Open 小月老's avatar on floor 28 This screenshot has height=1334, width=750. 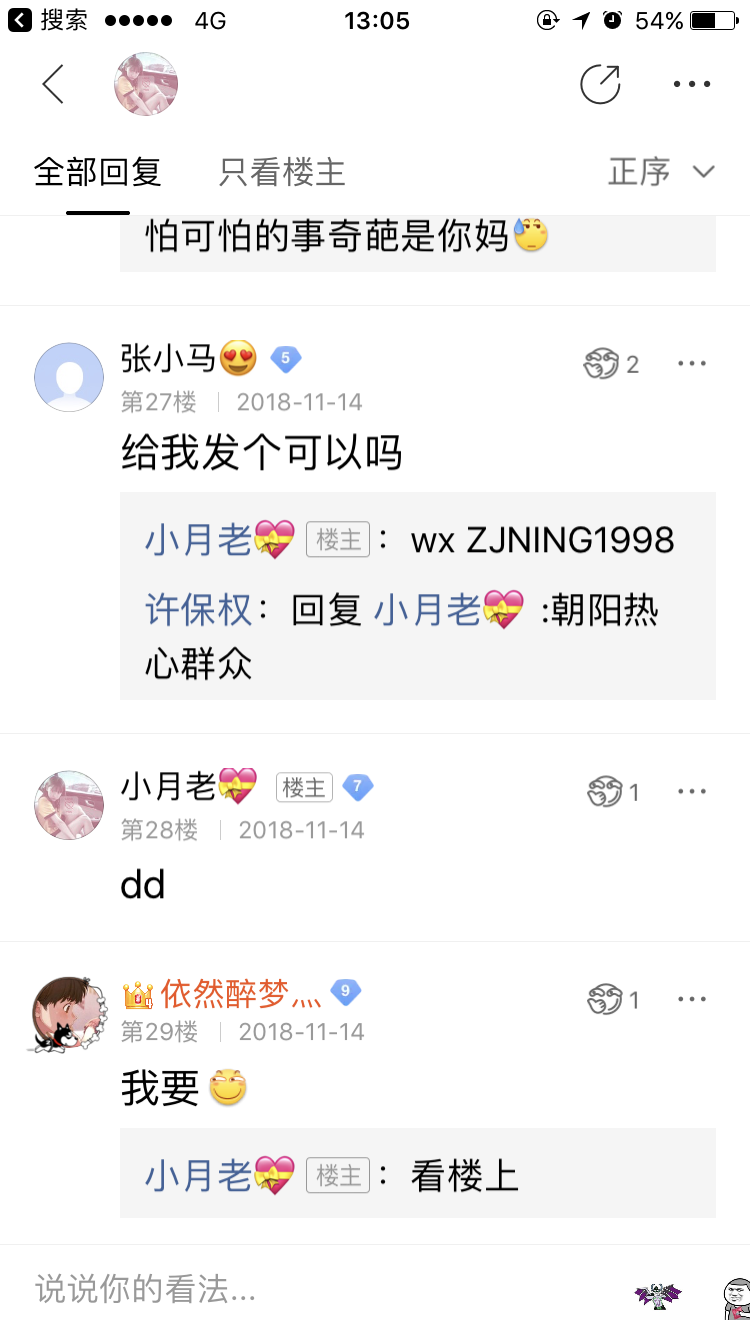(69, 805)
